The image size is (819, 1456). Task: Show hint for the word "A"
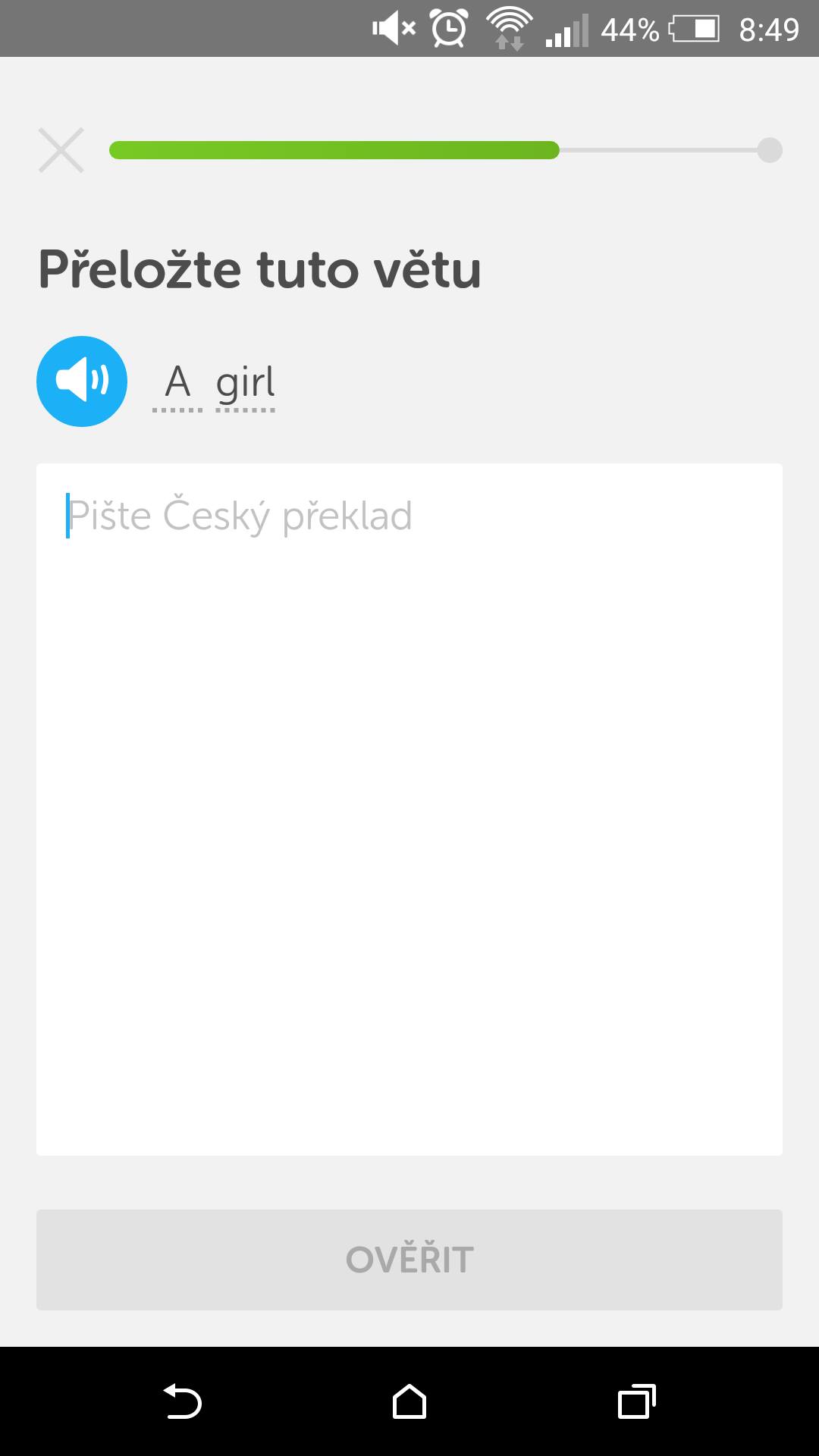pos(177,384)
